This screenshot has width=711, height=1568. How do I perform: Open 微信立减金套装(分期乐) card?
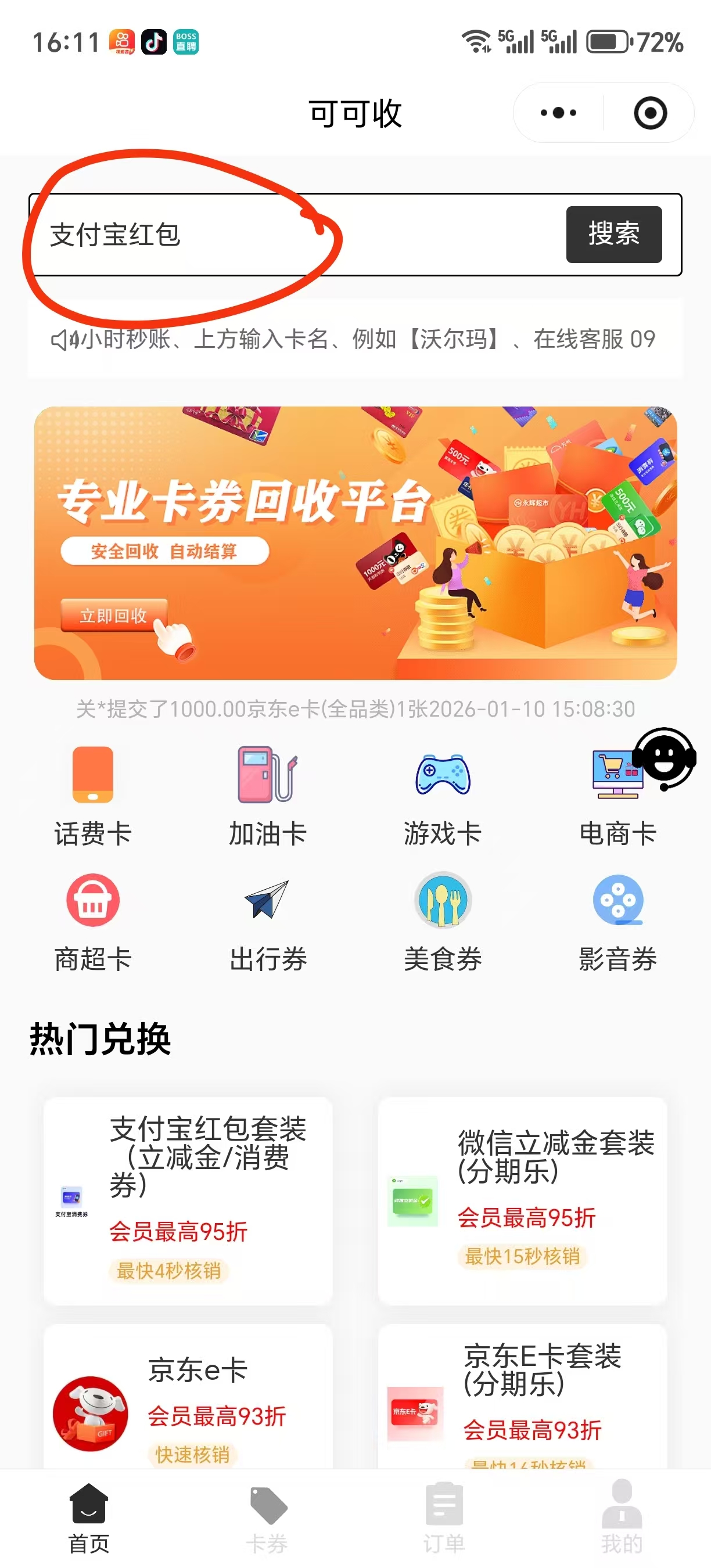pos(522,1200)
